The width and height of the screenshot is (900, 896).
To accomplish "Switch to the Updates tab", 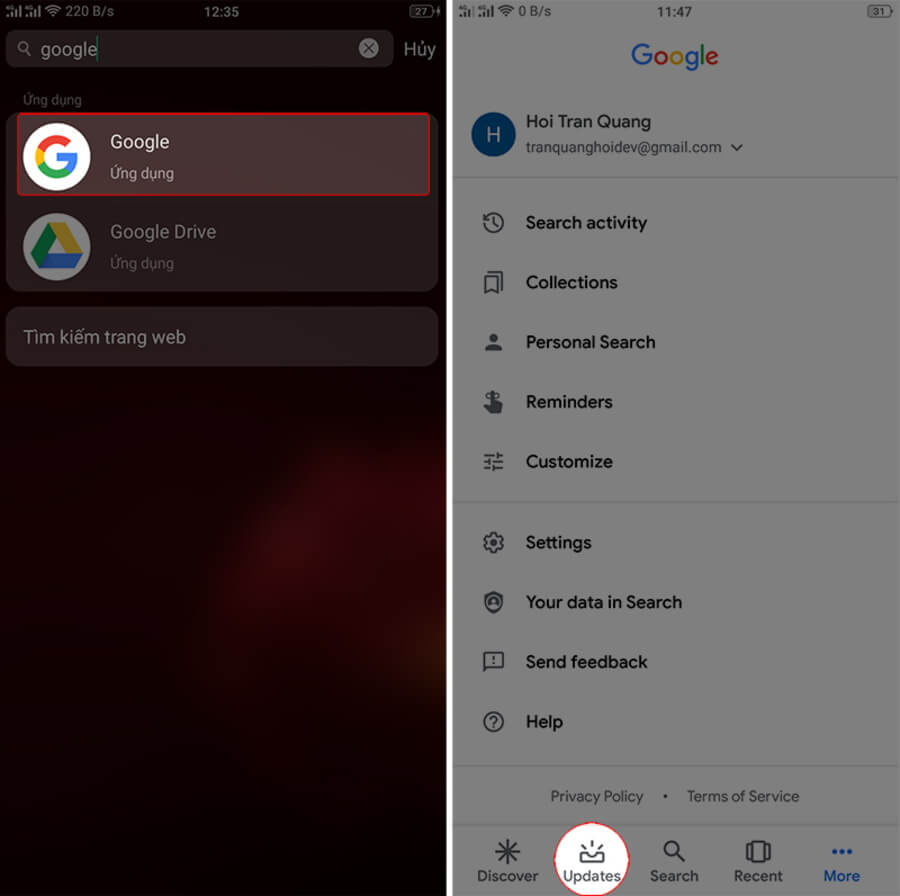I will [x=591, y=860].
